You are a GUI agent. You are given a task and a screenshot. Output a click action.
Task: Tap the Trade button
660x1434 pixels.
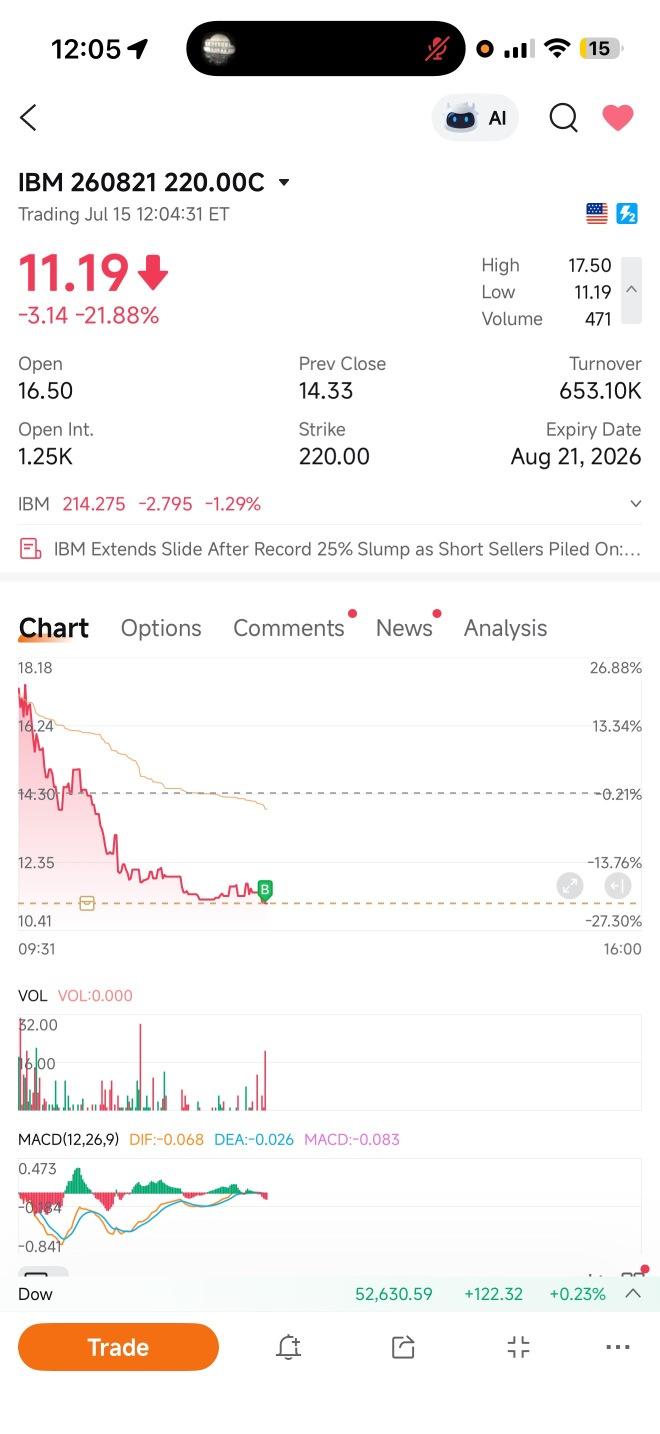118,1347
